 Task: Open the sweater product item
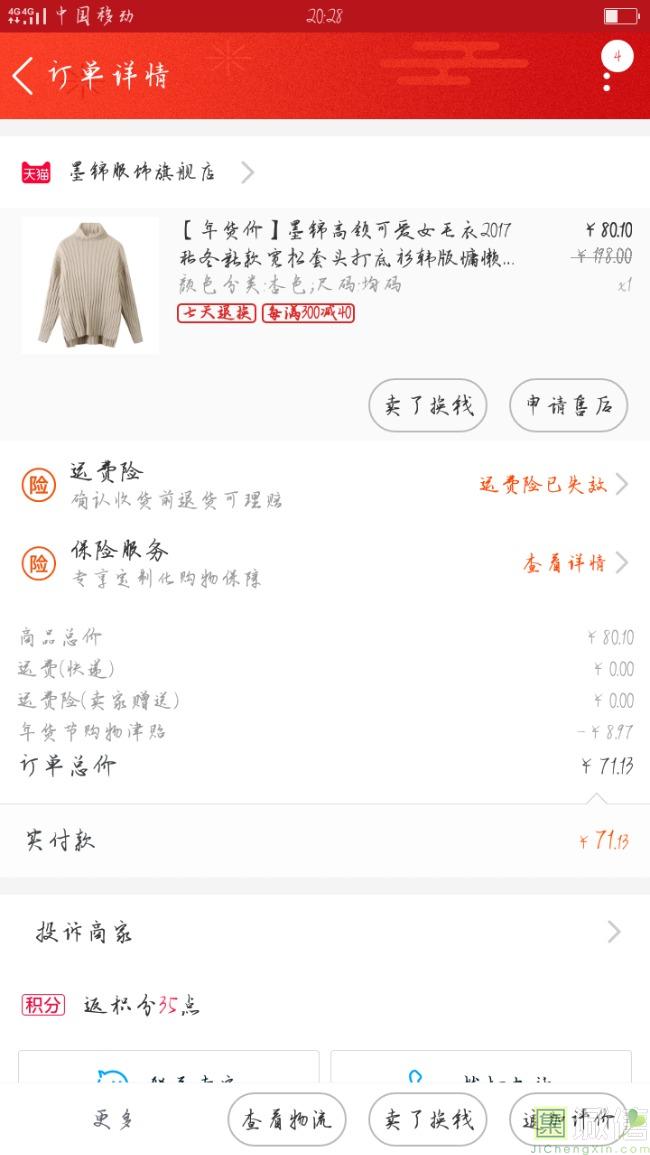tap(325, 286)
